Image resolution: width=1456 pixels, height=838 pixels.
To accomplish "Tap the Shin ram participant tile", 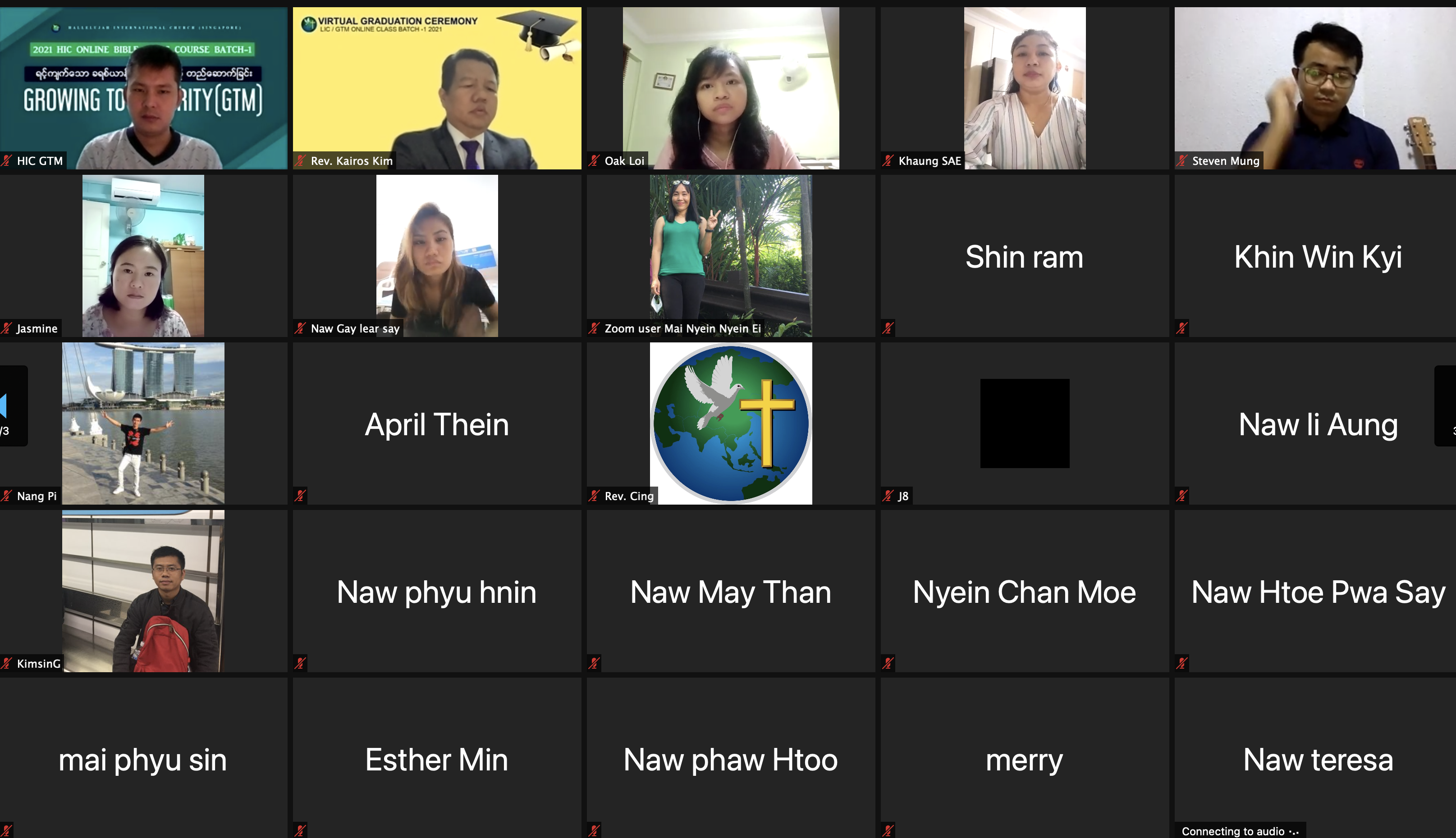I will click(1024, 255).
